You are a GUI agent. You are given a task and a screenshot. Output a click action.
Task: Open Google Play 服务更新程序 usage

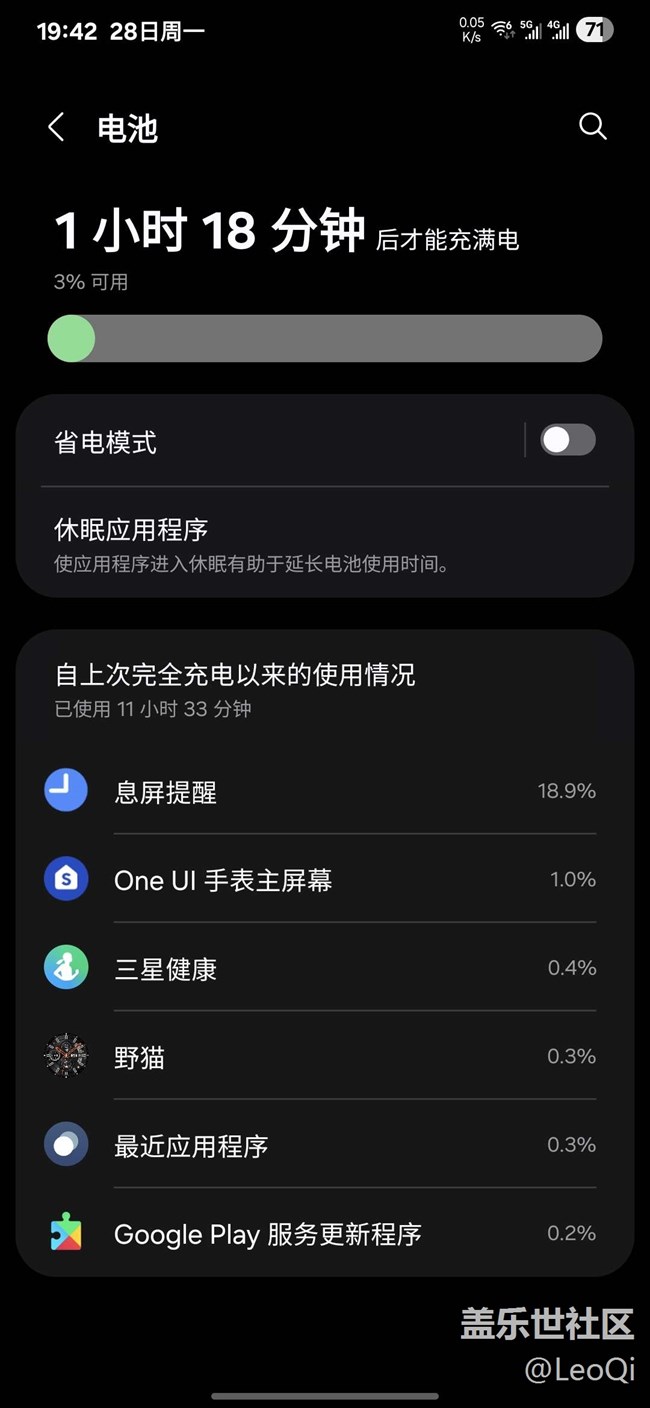pyautogui.click(x=325, y=1233)
